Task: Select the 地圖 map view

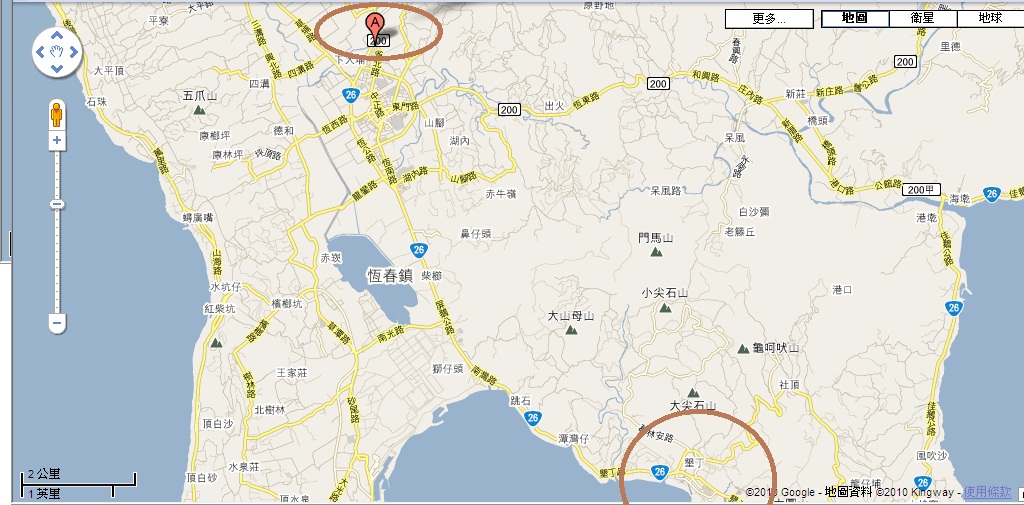Action: [854, 18]
